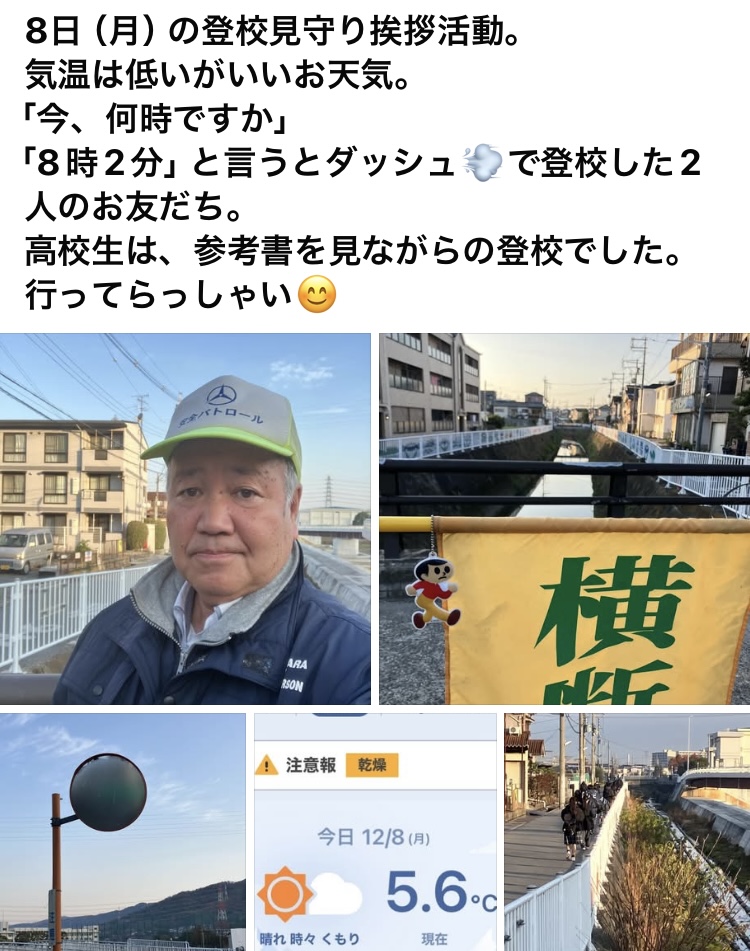Open the photo with yellow crossing flag
This screenshot has height=951, width=750.
pos(564,518)
